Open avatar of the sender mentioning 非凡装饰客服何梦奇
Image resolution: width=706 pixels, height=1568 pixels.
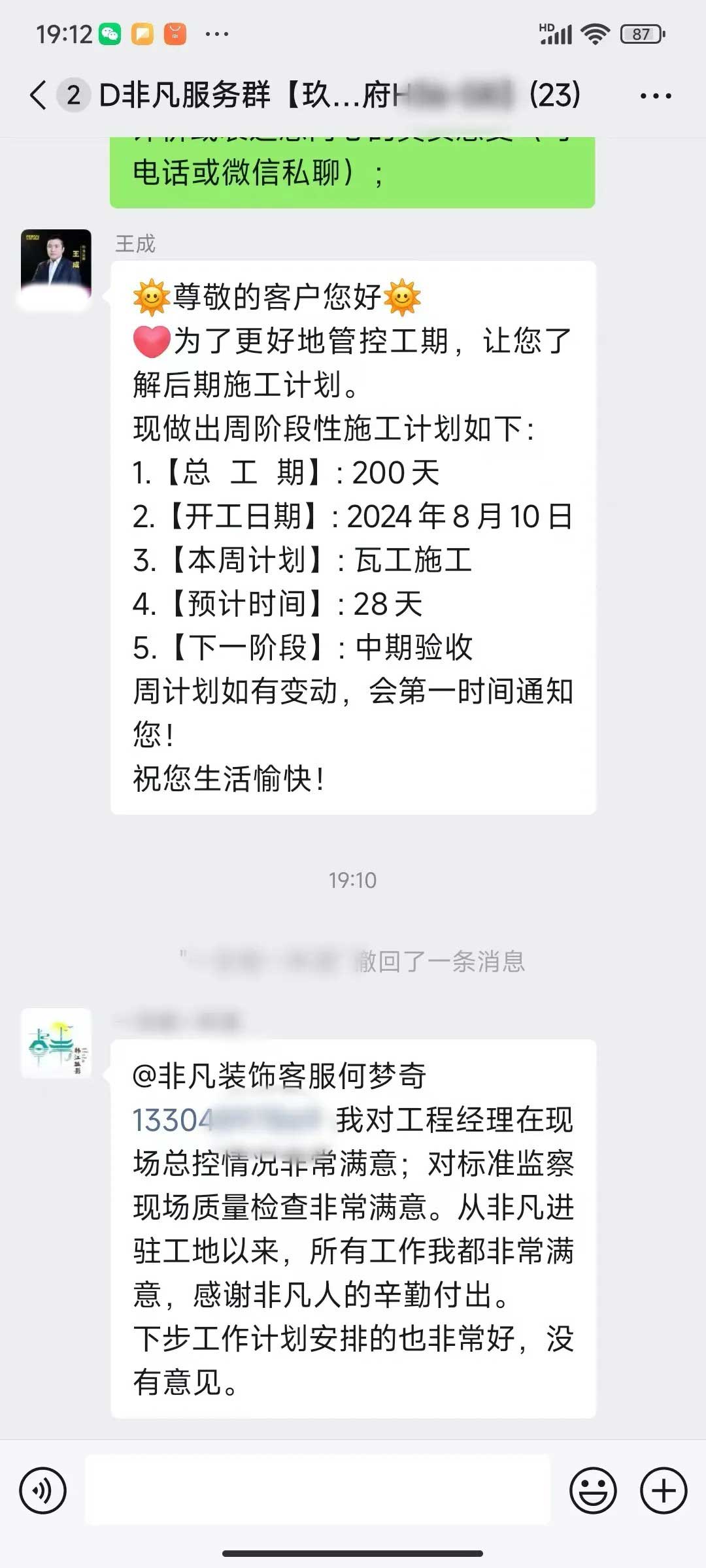(56, 1043)
